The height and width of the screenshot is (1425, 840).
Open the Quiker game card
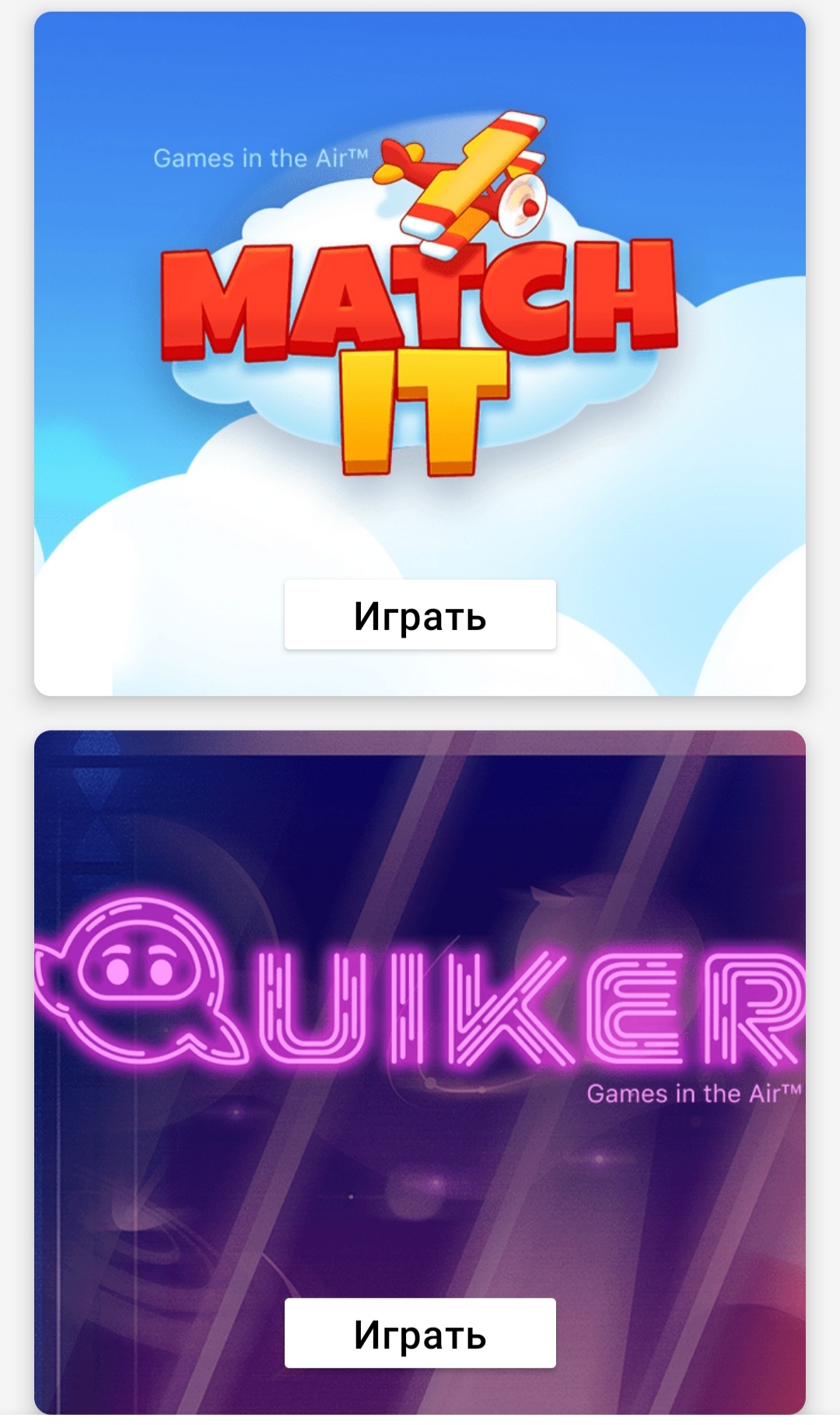[420, 1011]
